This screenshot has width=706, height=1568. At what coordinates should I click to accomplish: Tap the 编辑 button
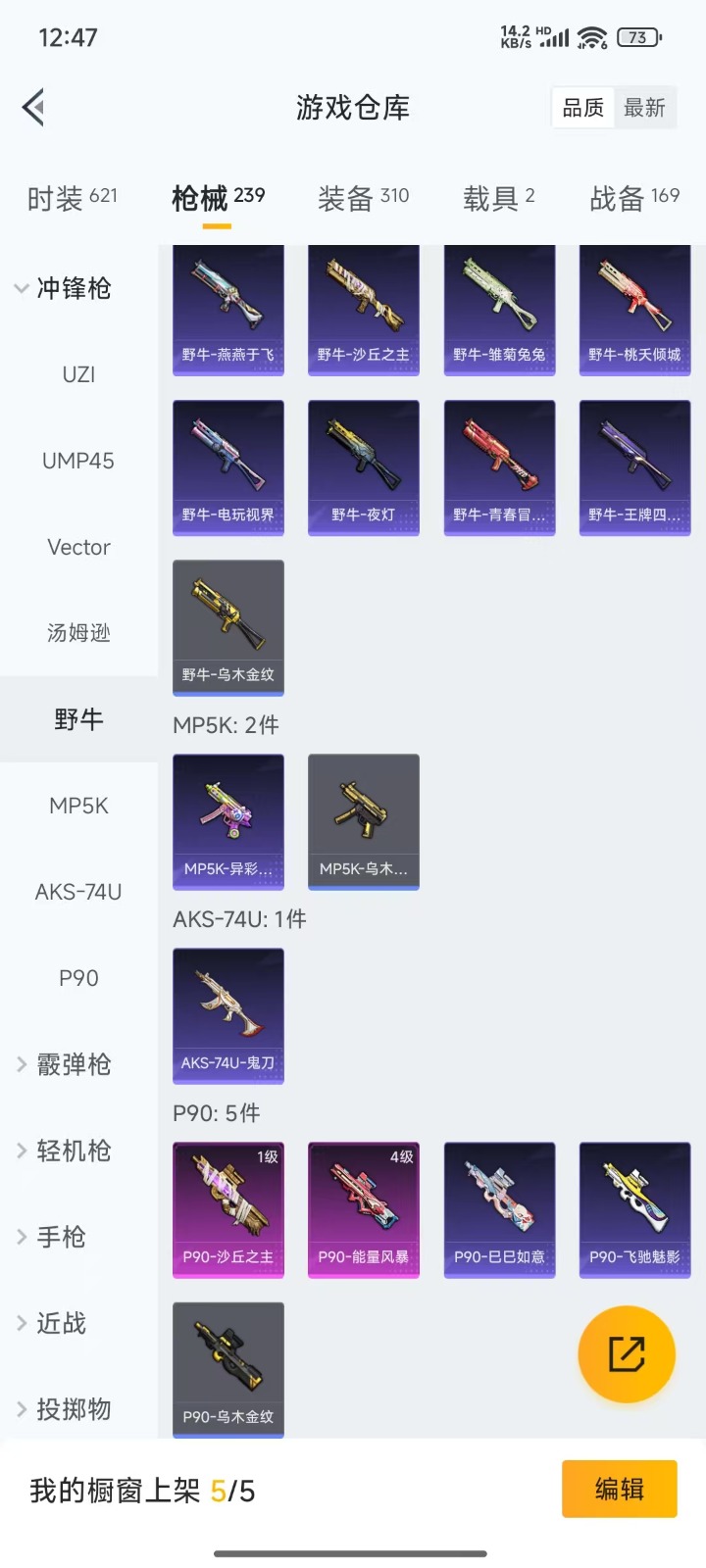click(619, 1489)
